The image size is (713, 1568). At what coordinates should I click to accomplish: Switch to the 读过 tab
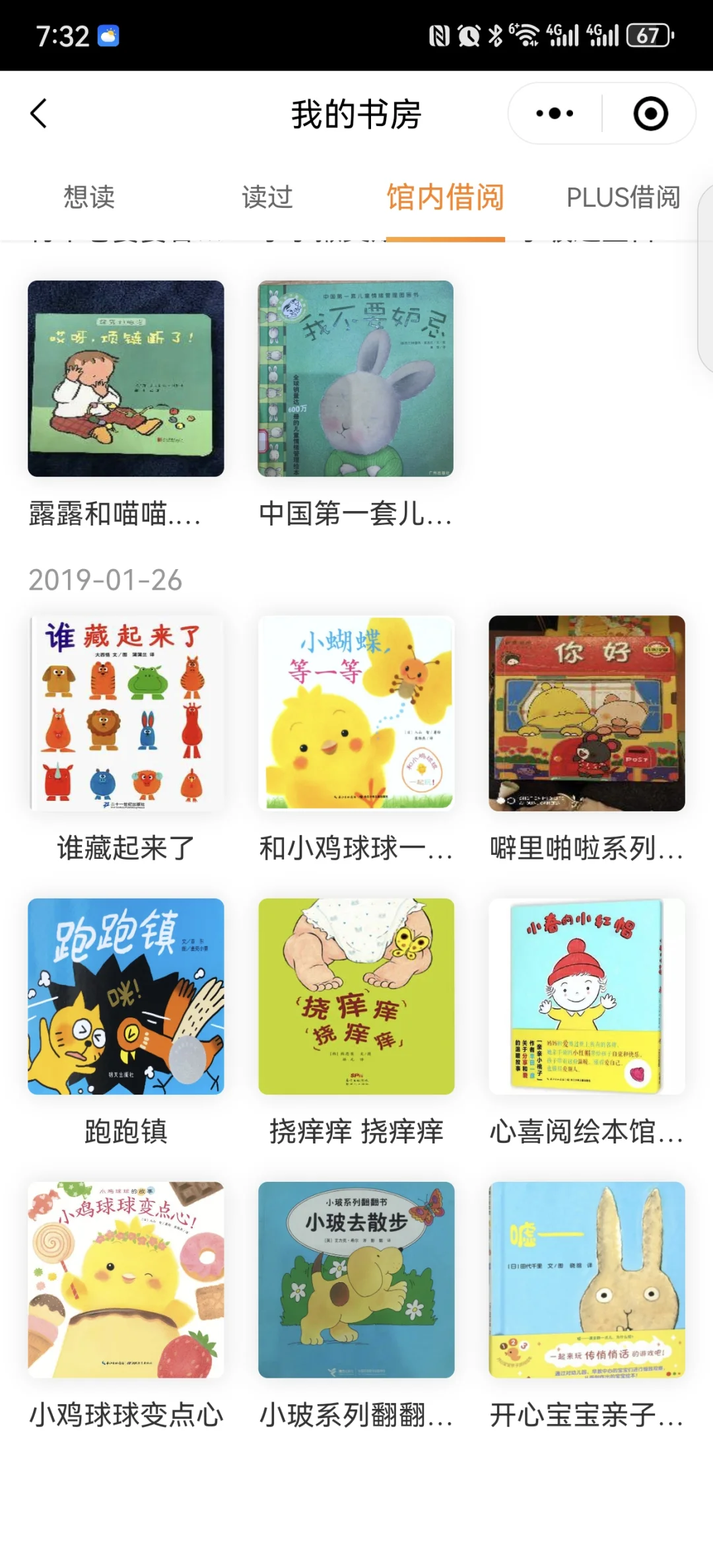point(267,197)
